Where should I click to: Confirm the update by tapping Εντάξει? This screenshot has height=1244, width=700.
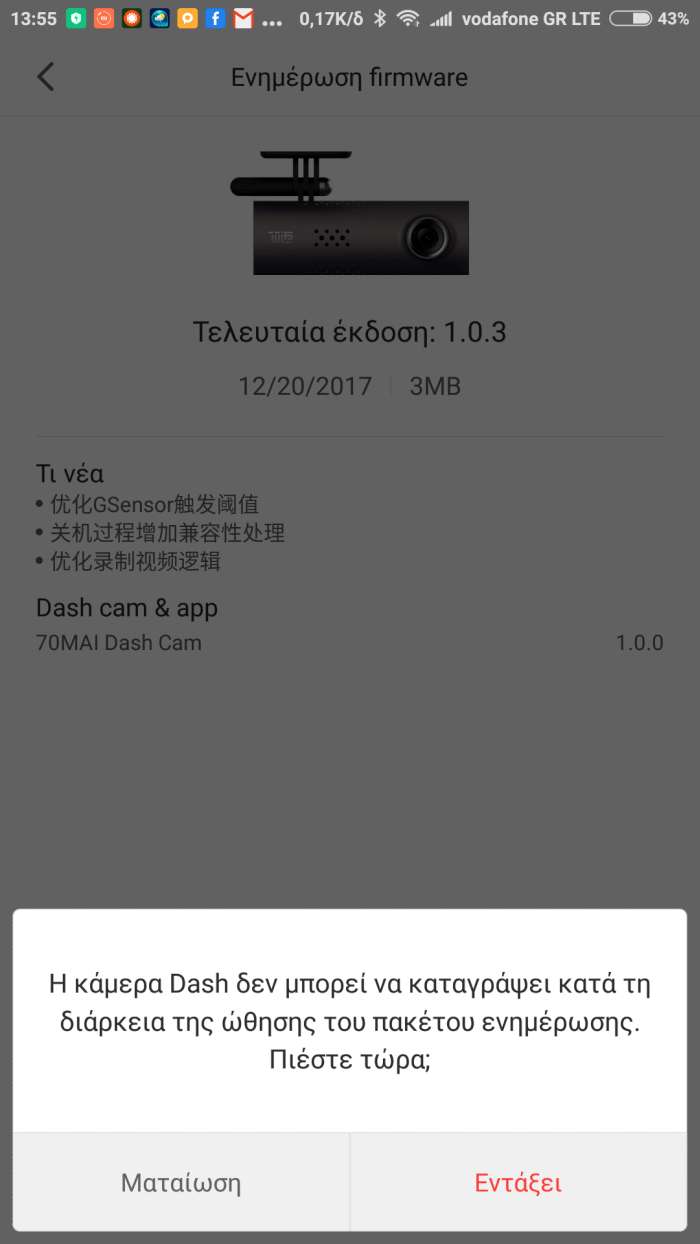(518, 1183)
